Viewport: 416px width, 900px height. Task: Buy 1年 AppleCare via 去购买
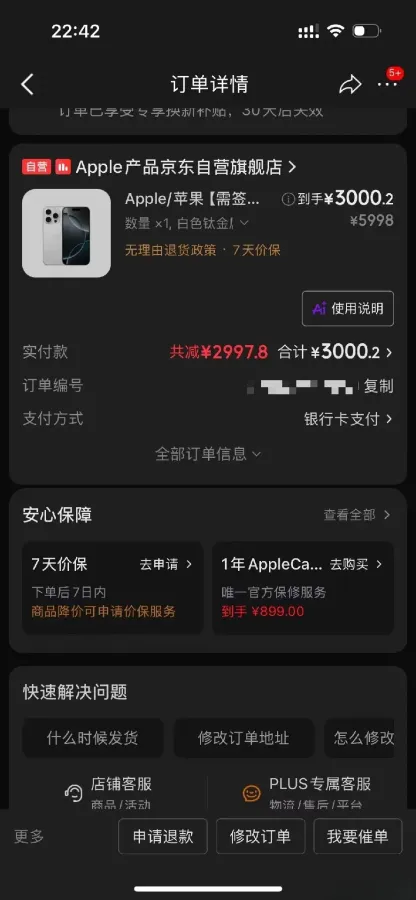(x=356, y=564)
